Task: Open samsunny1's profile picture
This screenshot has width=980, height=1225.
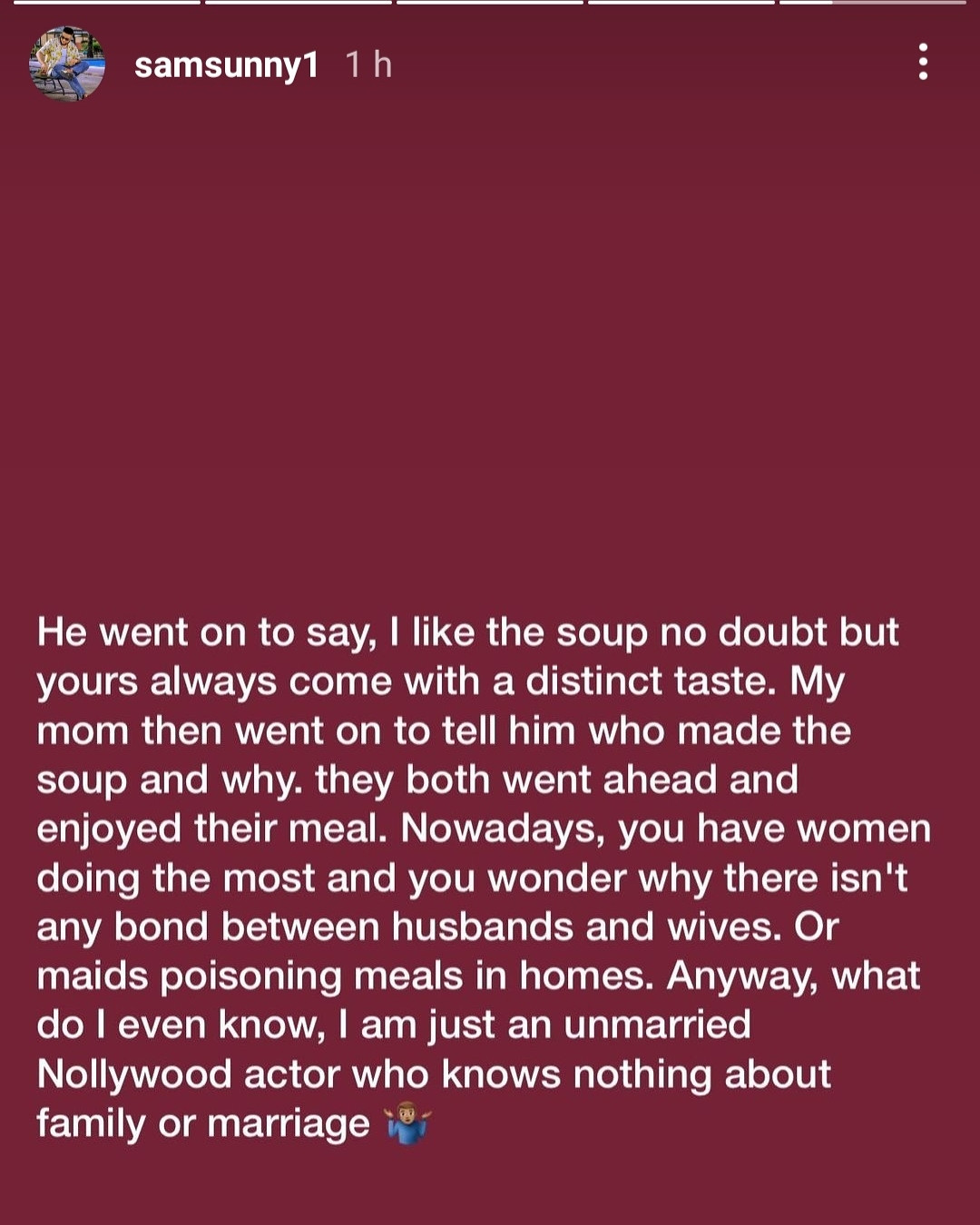Action: point(67,64)
